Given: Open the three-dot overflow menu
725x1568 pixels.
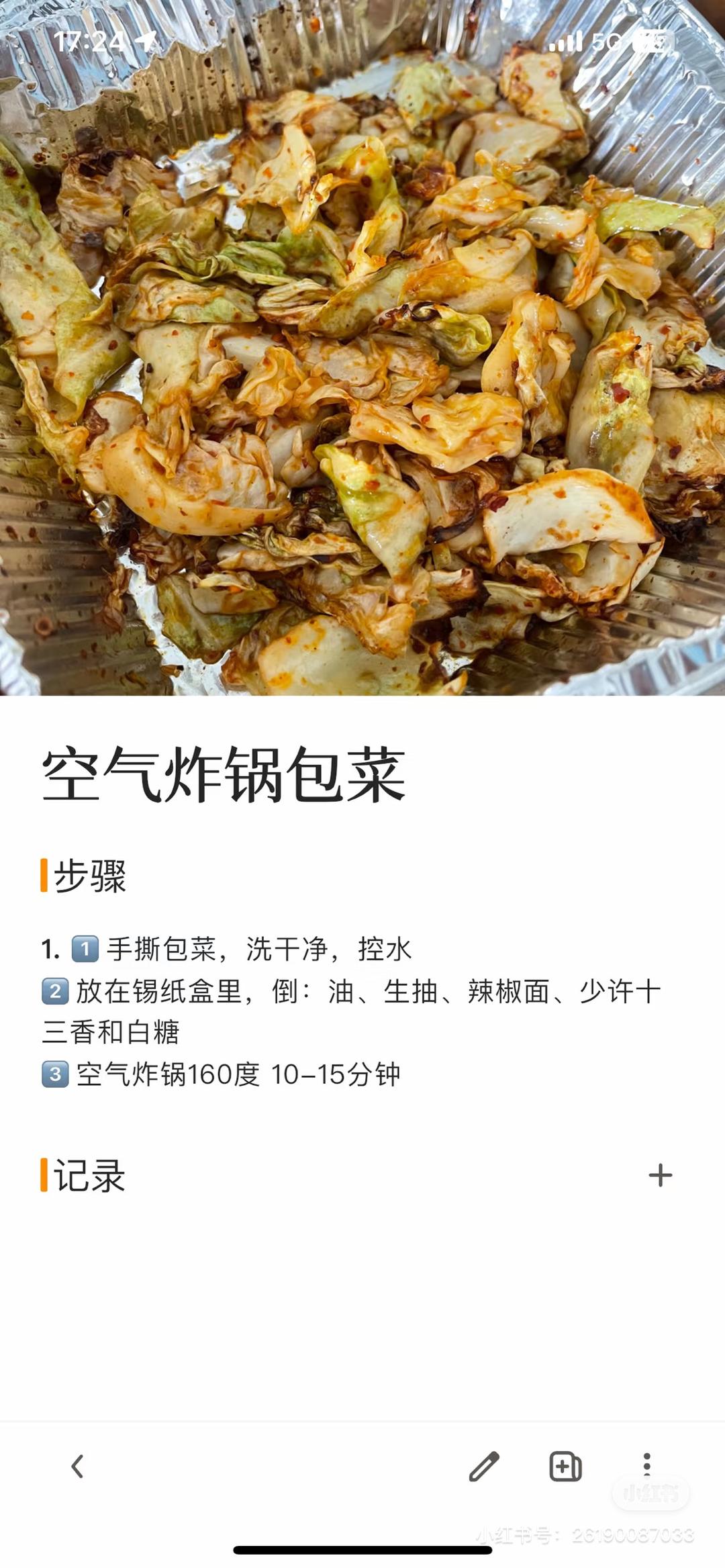Looking at the screenshot, I should coord(646,1465).
